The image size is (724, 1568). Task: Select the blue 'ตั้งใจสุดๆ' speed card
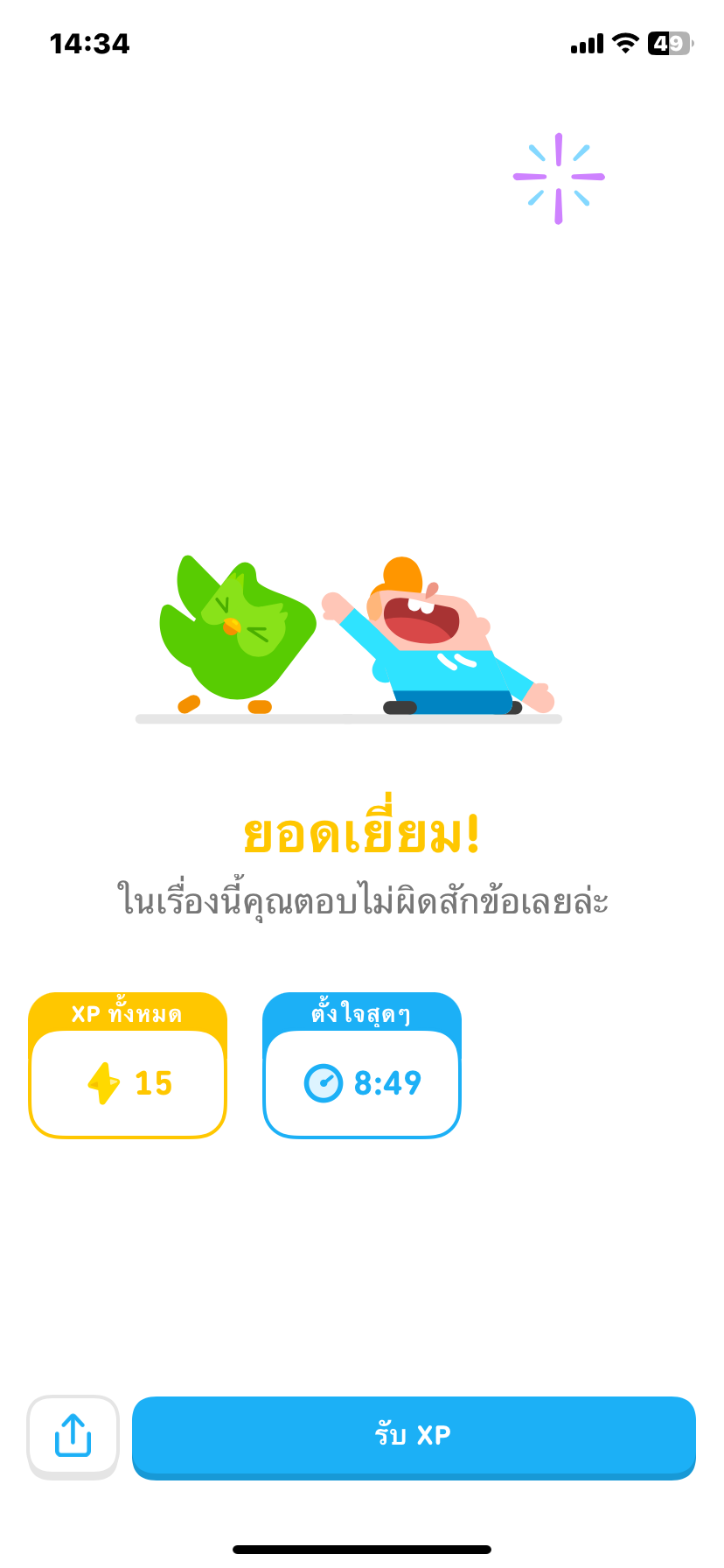click(x=362, y=1063)
